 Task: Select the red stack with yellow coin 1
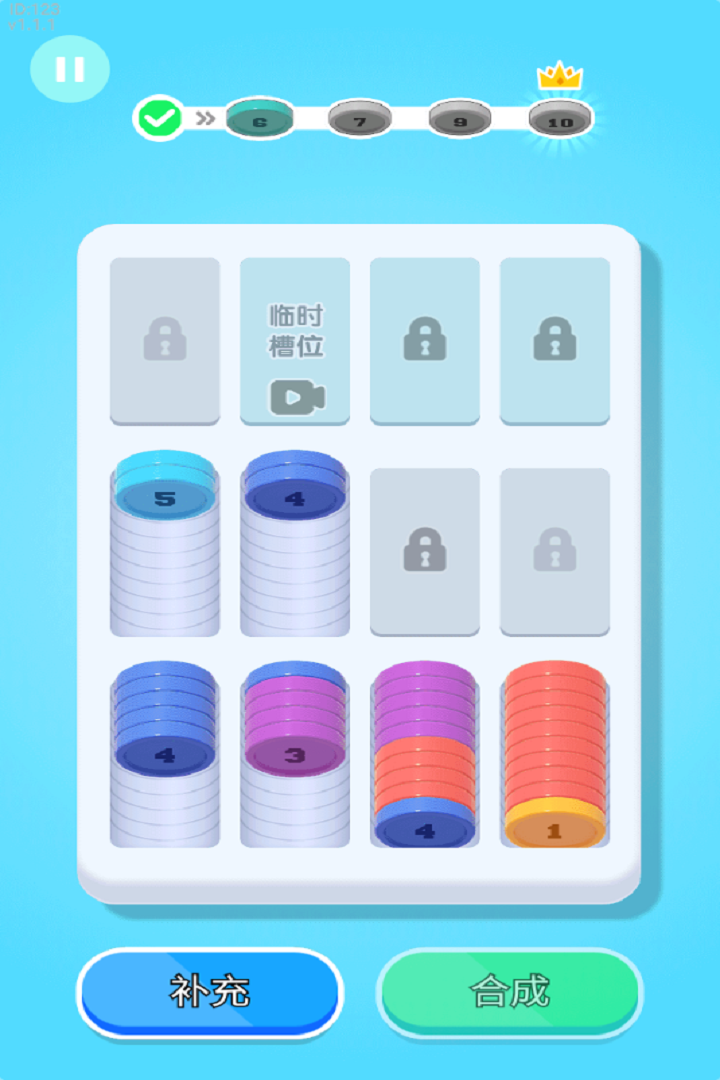[555, 755]
